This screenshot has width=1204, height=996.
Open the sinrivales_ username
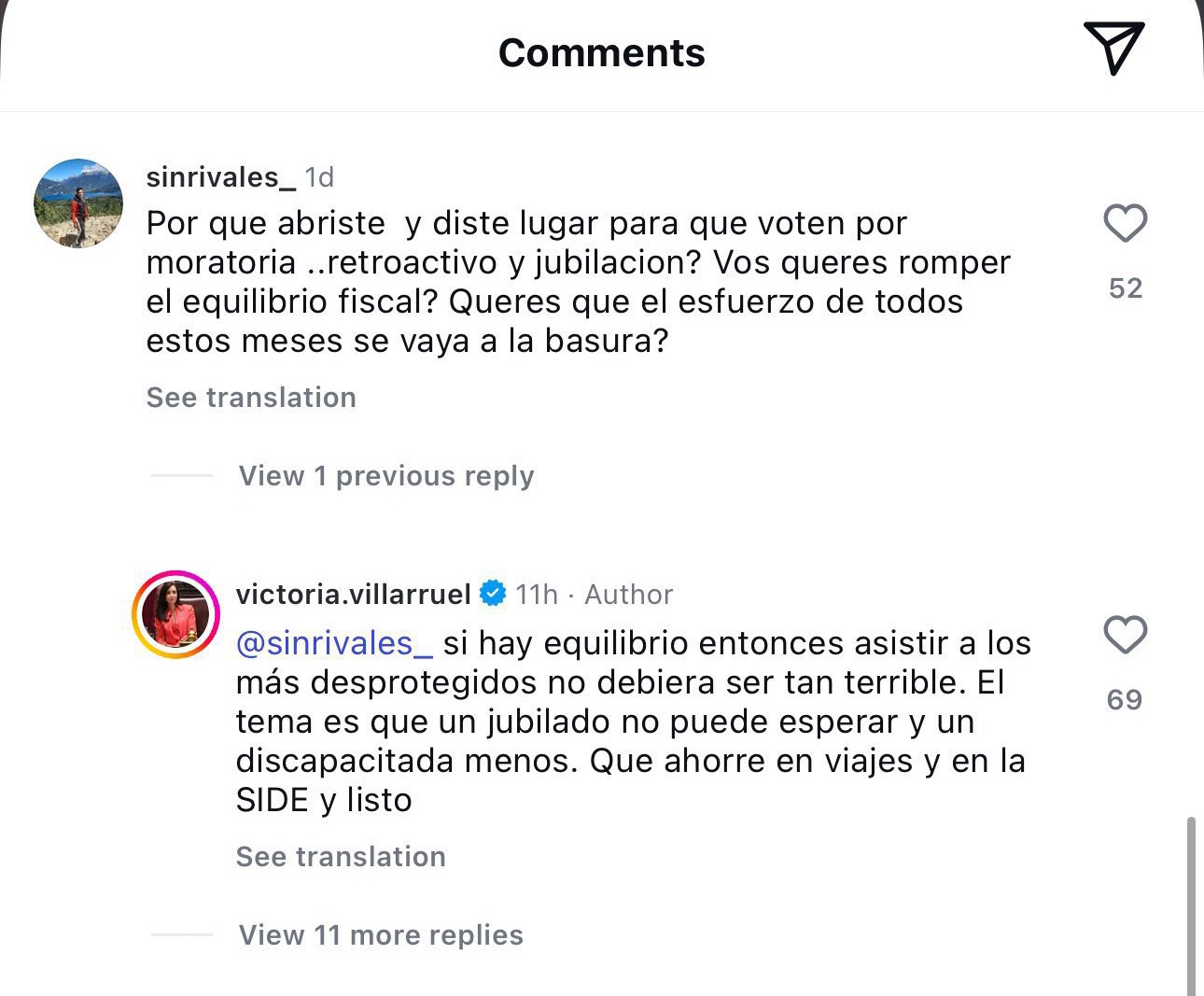[x=221, y=177]
